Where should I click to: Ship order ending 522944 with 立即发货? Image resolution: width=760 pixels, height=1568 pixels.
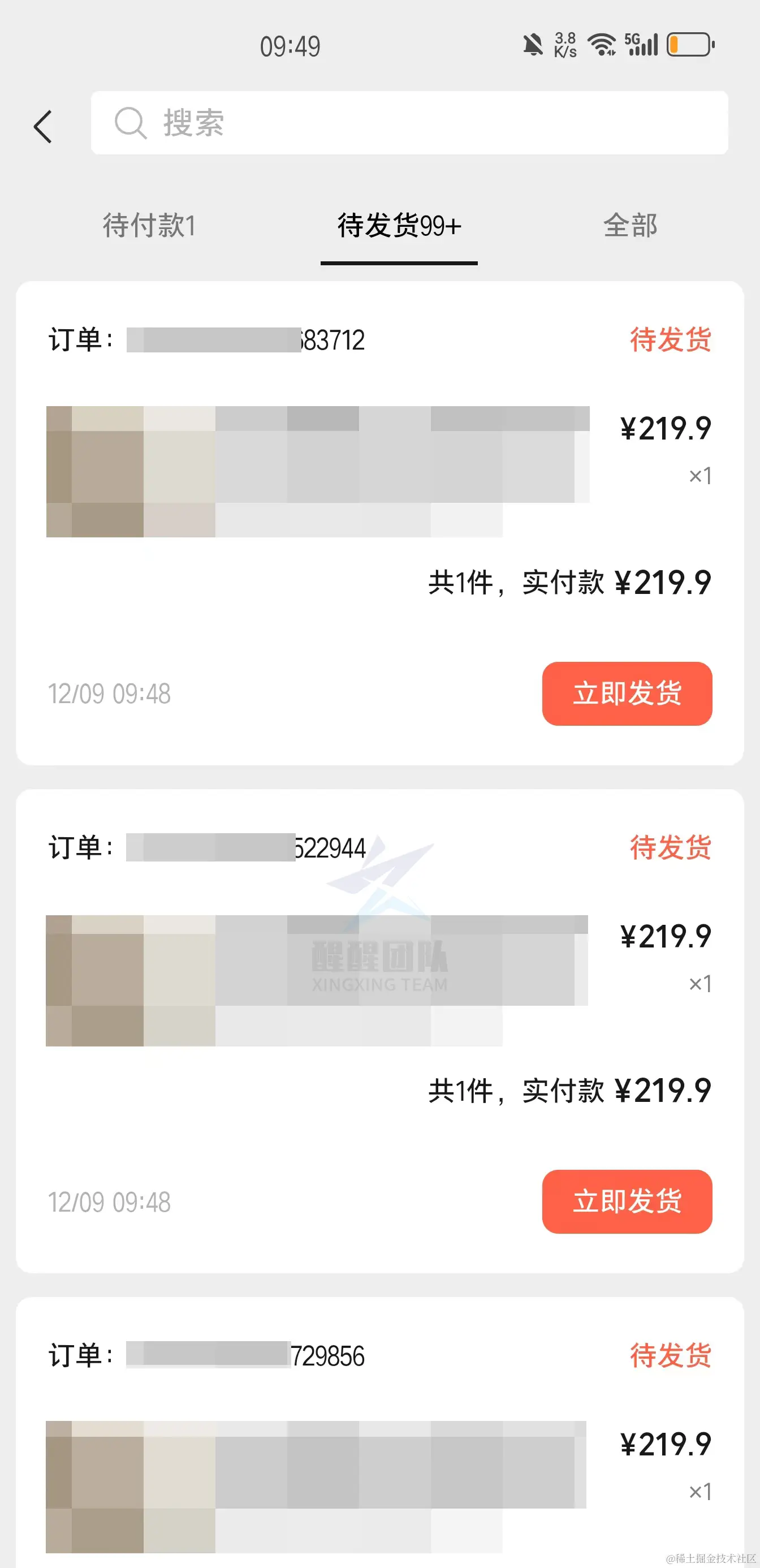[627, 1201]
